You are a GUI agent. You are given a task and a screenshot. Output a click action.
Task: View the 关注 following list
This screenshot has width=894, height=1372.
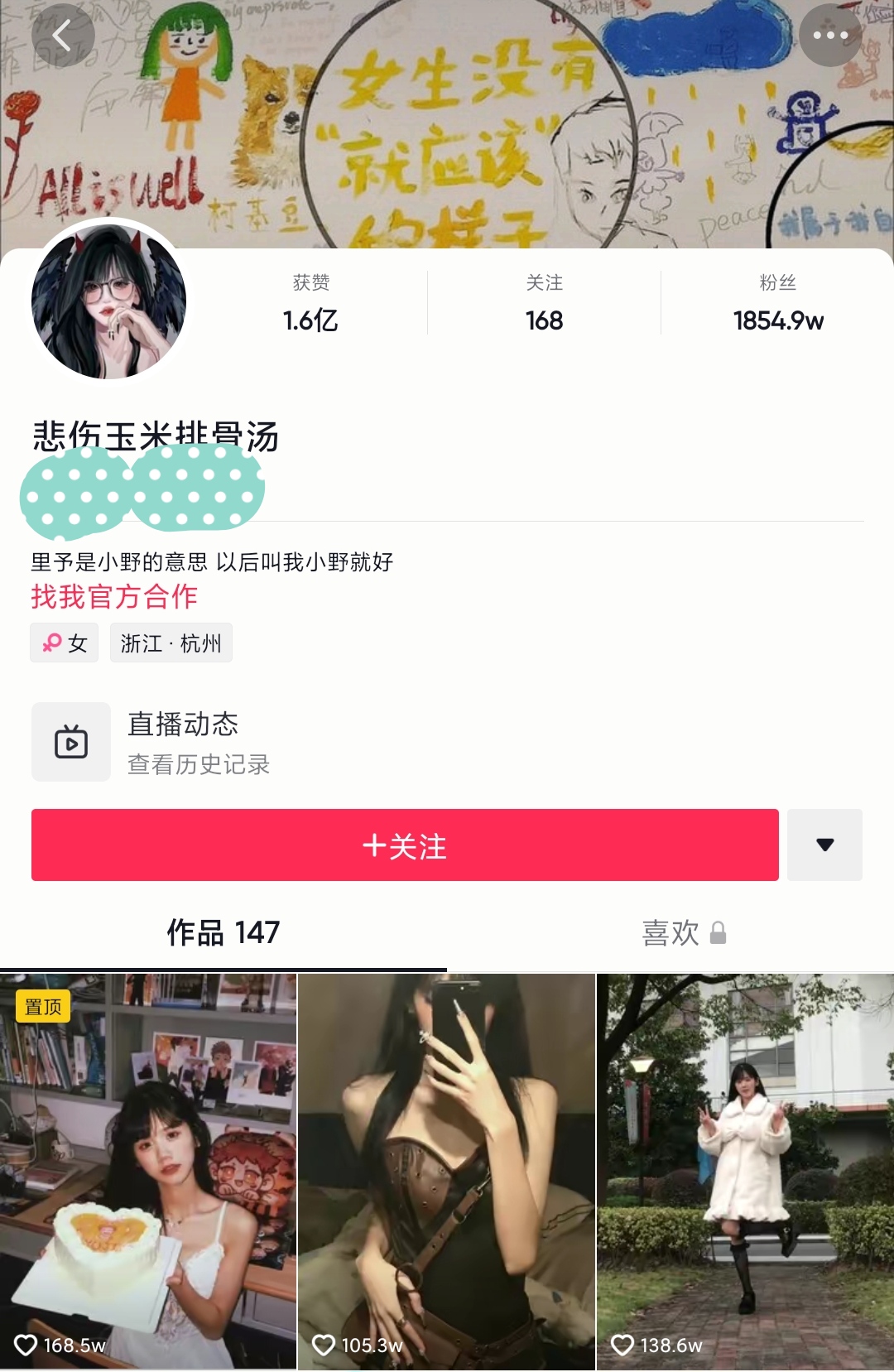tap(544, 304)
